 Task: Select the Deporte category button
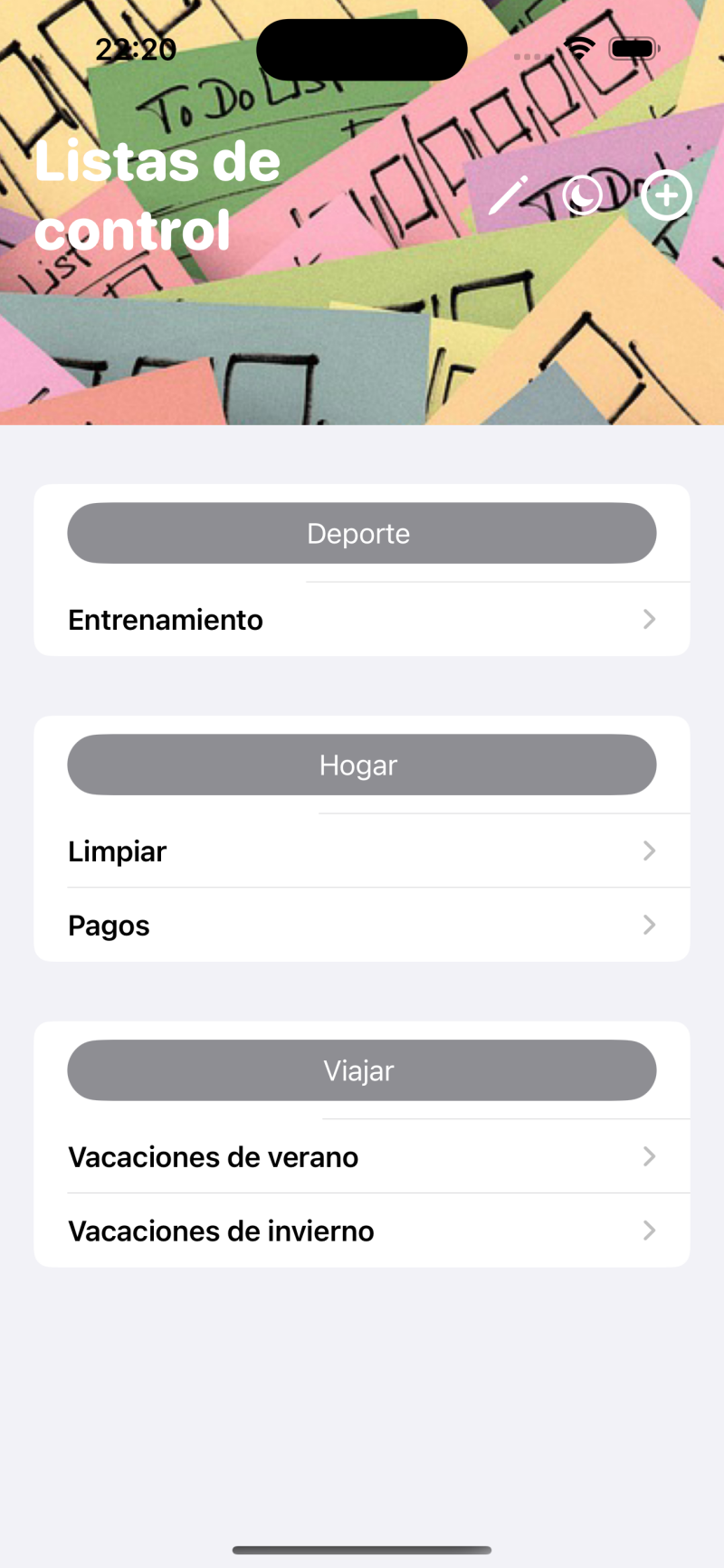pyautogui.click(x=361, y=534)
